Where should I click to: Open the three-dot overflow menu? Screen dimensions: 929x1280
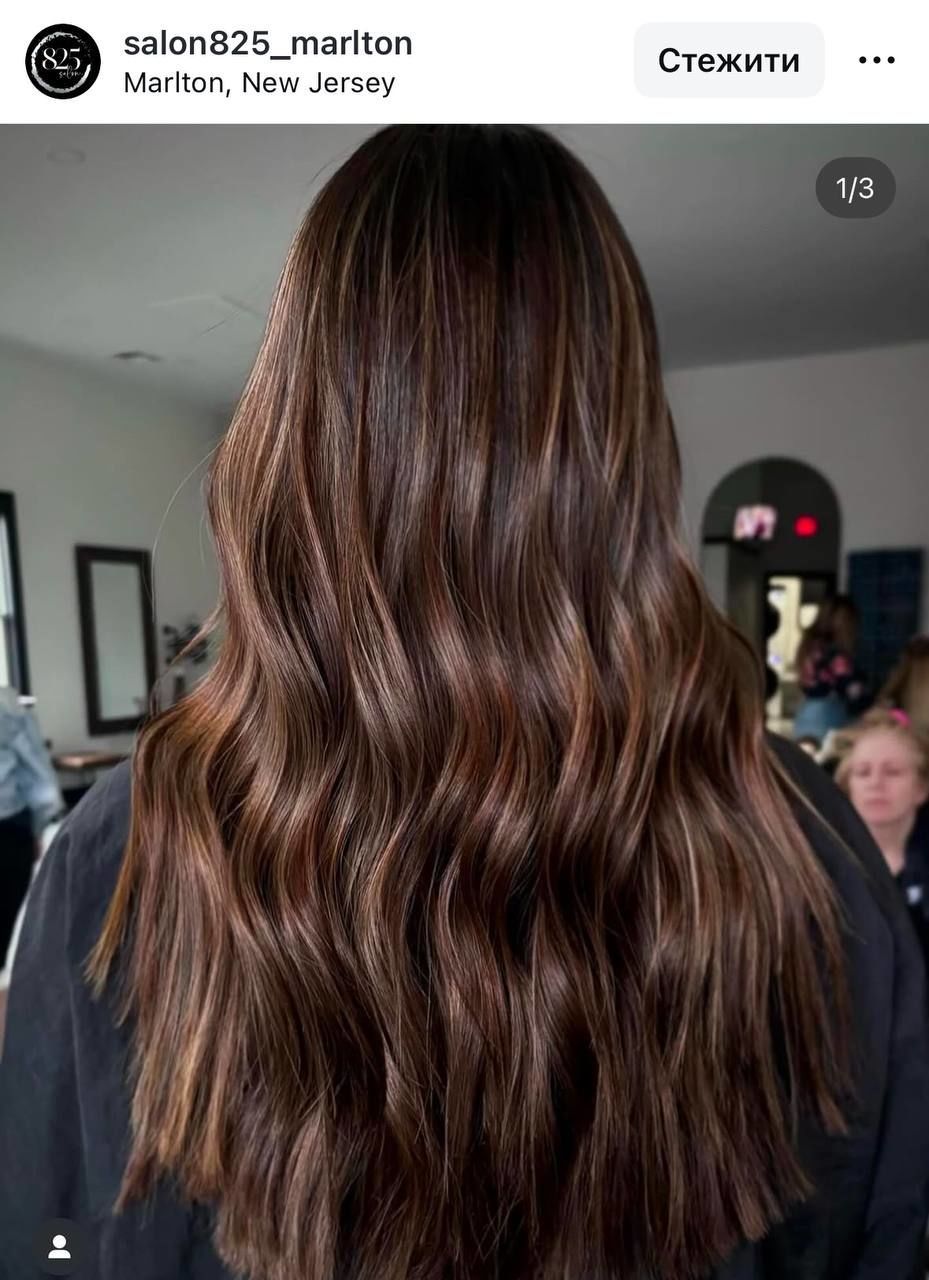[x=876, y=61]
